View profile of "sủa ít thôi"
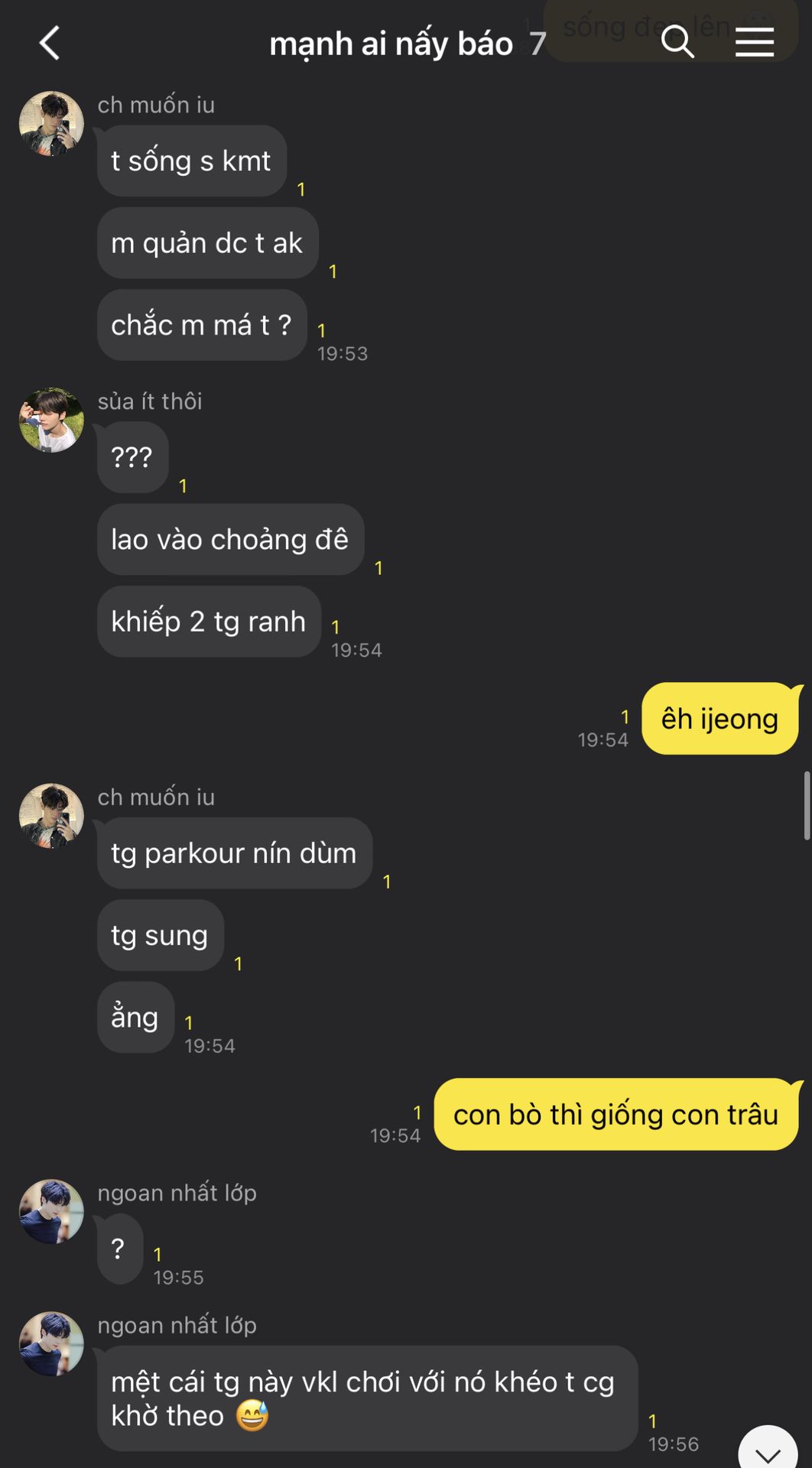This screenshot has height=1468, width=812. pyautogui.click(x=51, y=420)
